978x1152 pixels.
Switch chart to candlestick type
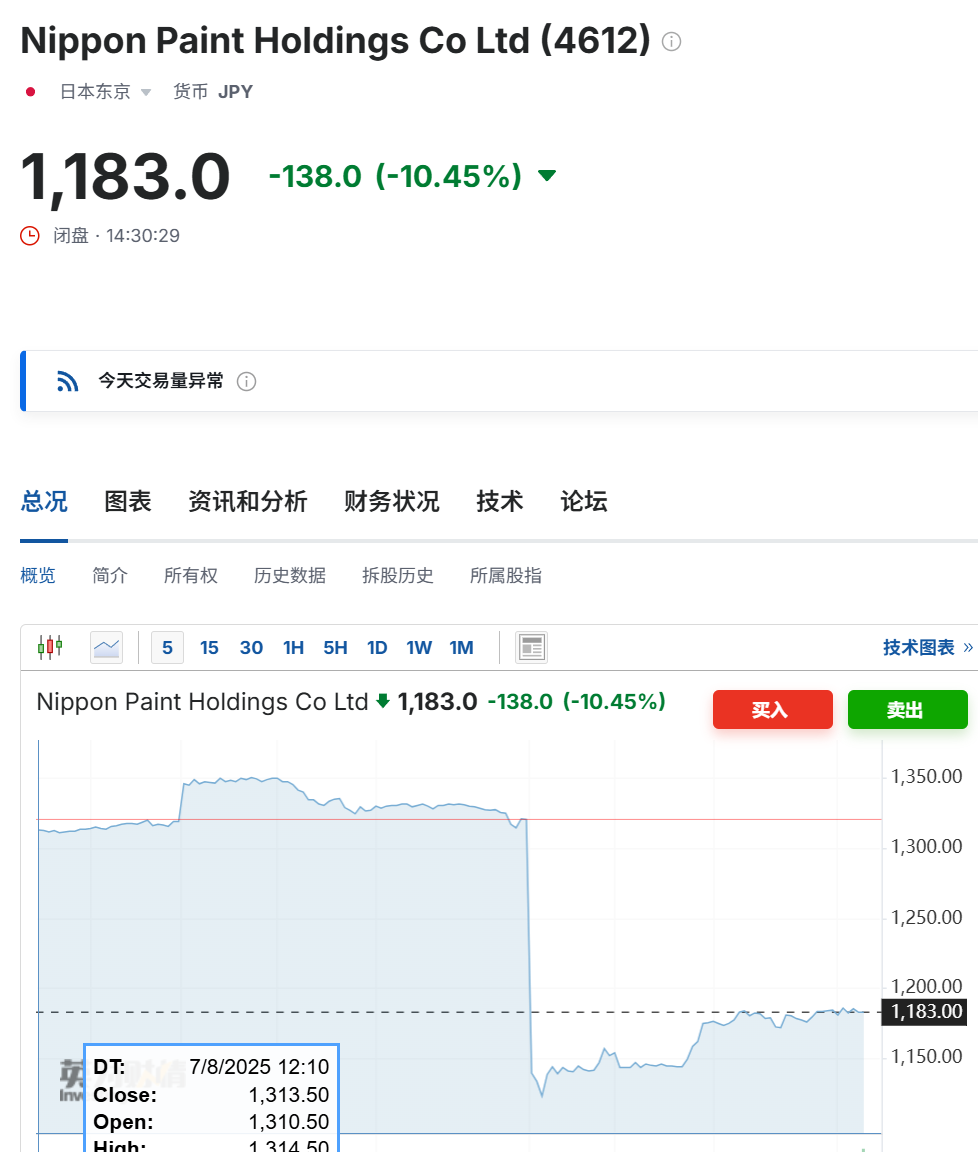pyautogui.click(x=50, y=647)
